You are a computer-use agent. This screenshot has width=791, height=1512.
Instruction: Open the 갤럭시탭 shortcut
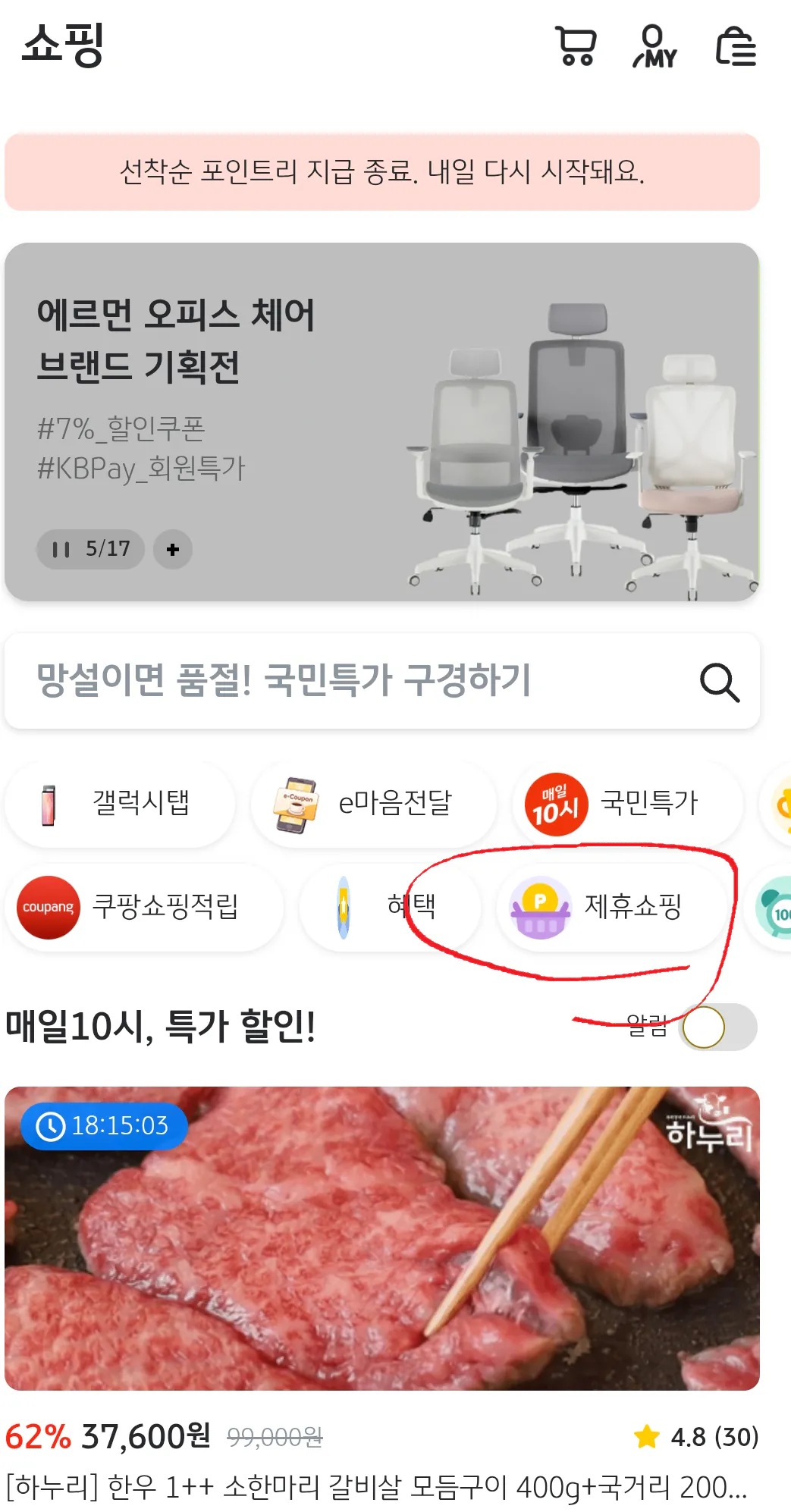click(x=120, y=804)
